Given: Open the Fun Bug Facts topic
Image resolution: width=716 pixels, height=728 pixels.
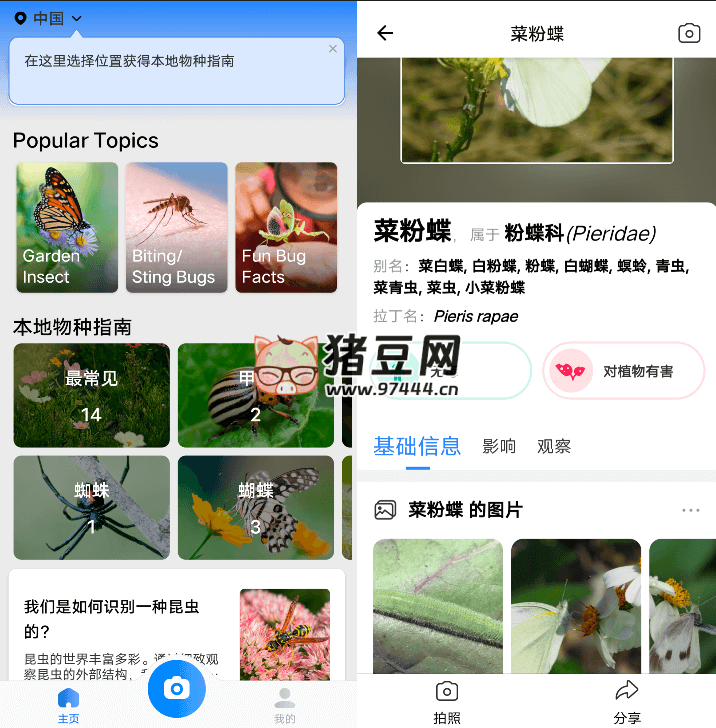Looking at the screenshot, I should click(286, 227).
